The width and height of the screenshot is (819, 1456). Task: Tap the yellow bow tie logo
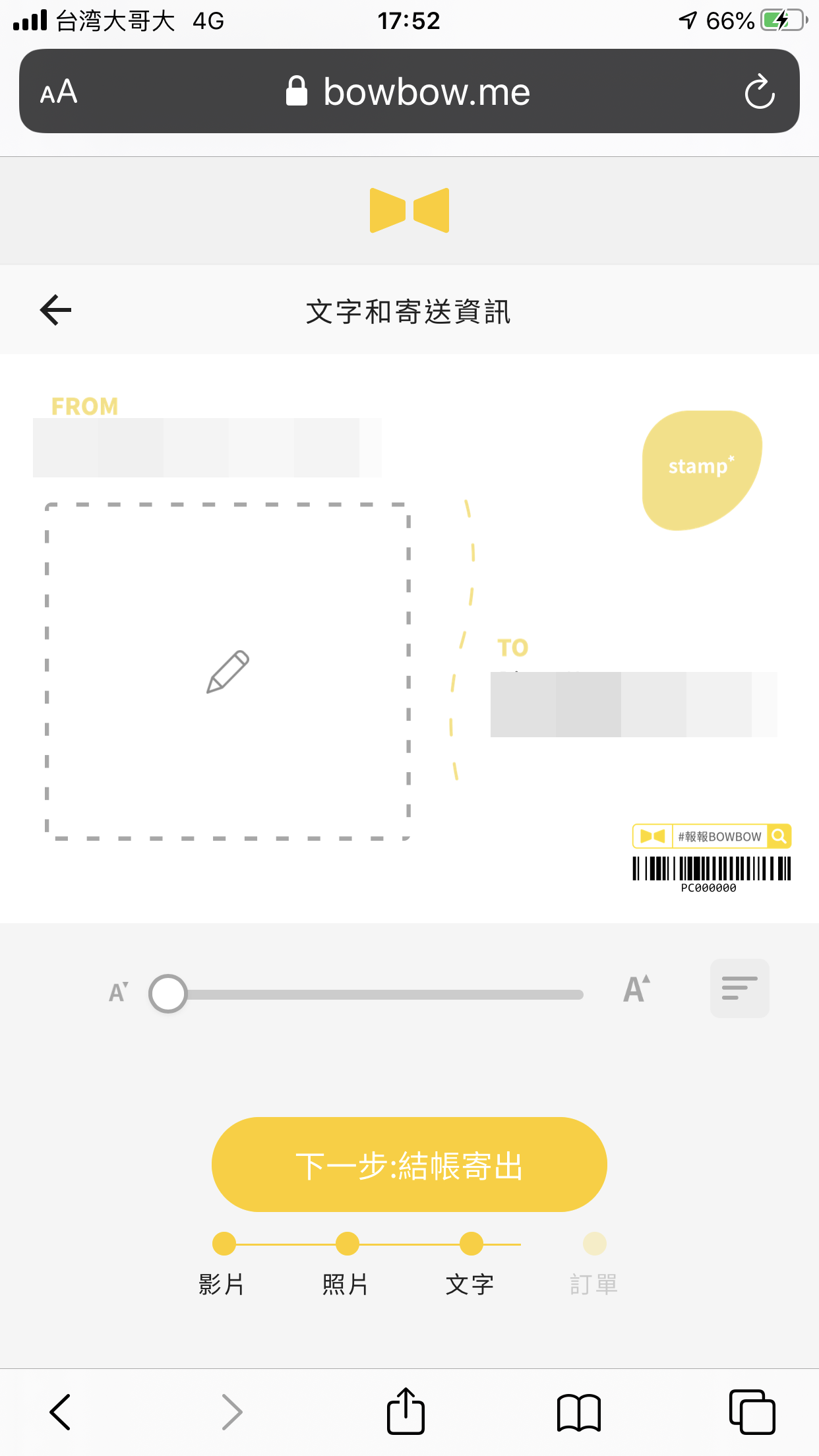(409, 210)
